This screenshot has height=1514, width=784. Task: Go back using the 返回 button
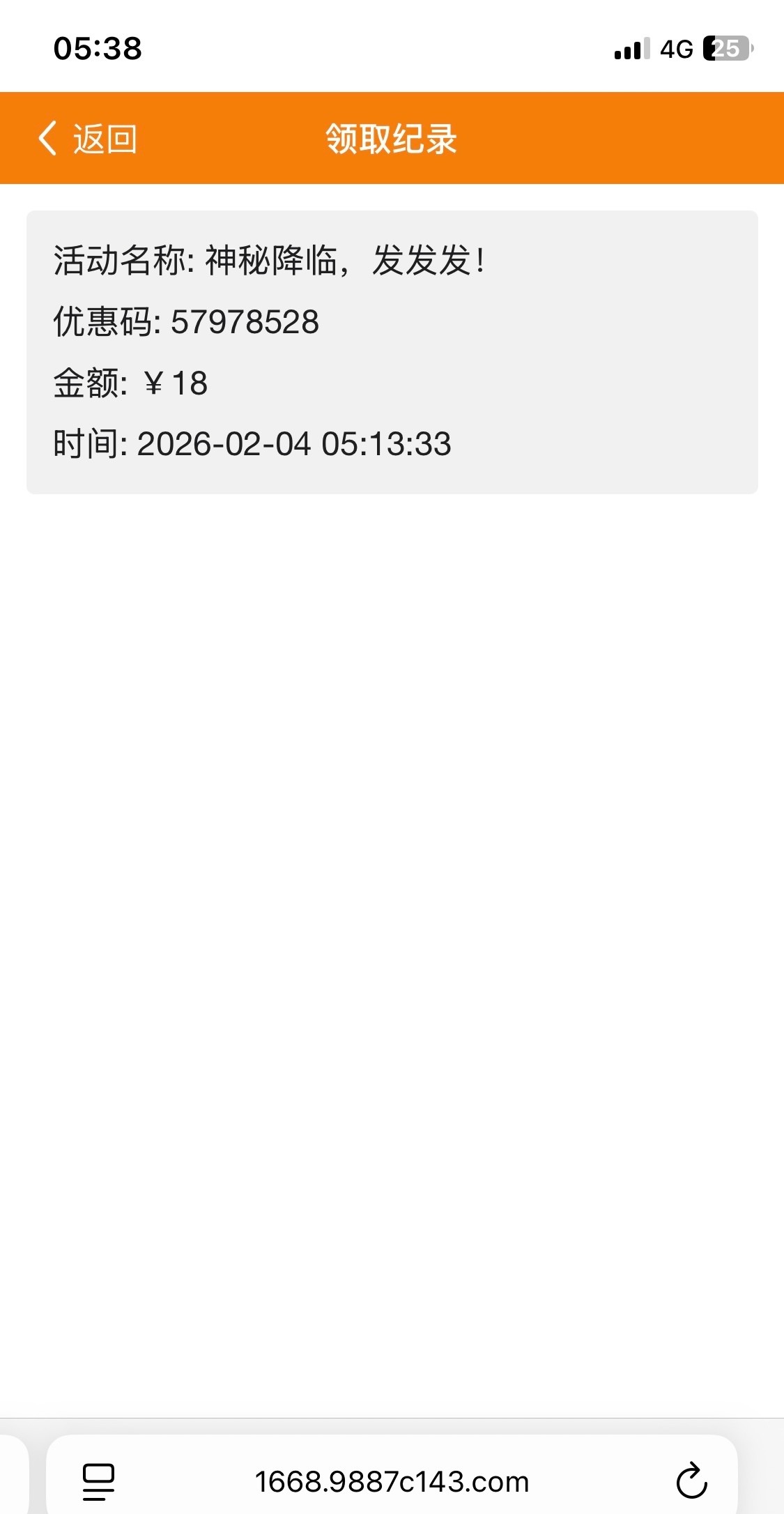click(88, 139)
